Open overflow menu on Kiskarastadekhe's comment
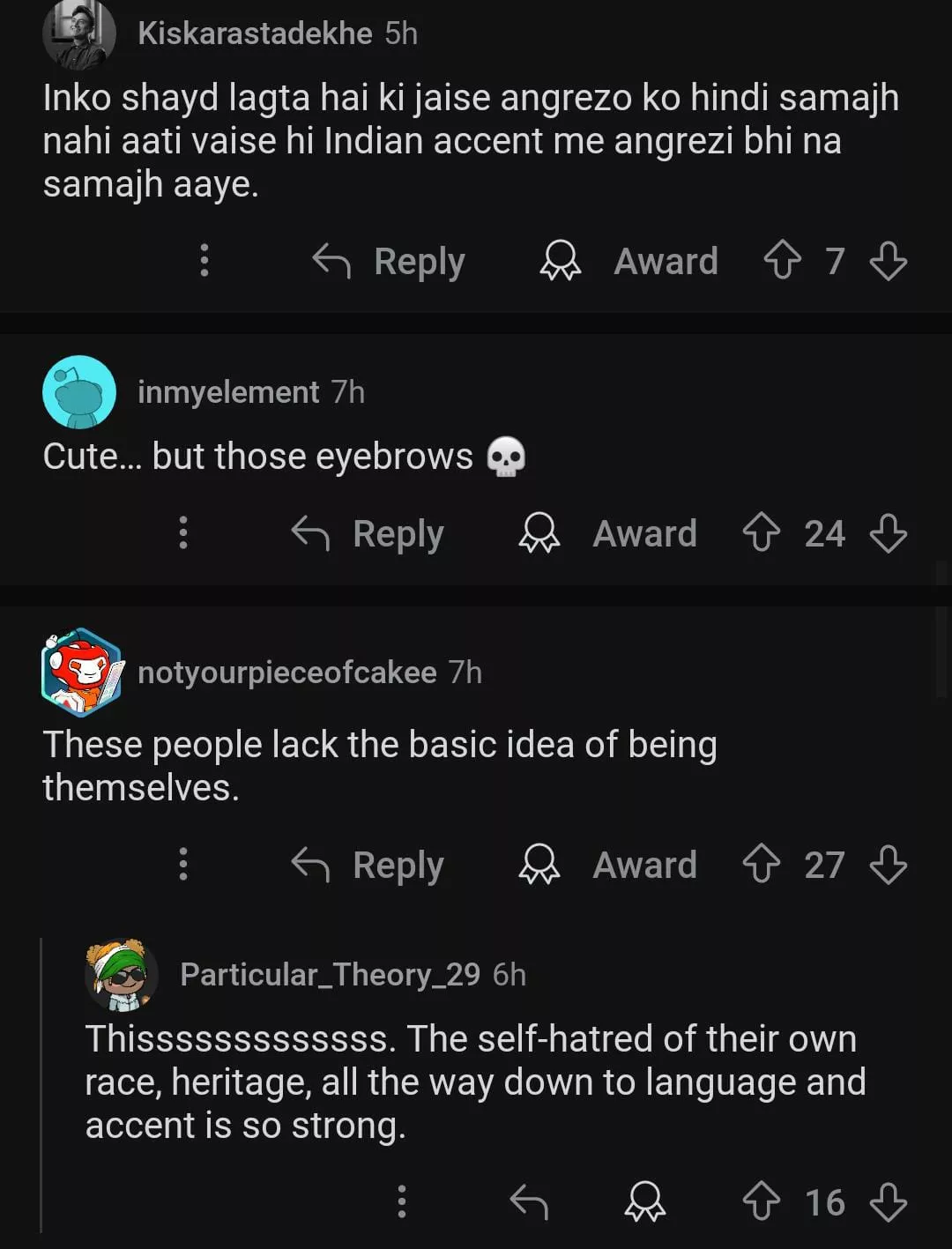 click(x=205, y=261)
